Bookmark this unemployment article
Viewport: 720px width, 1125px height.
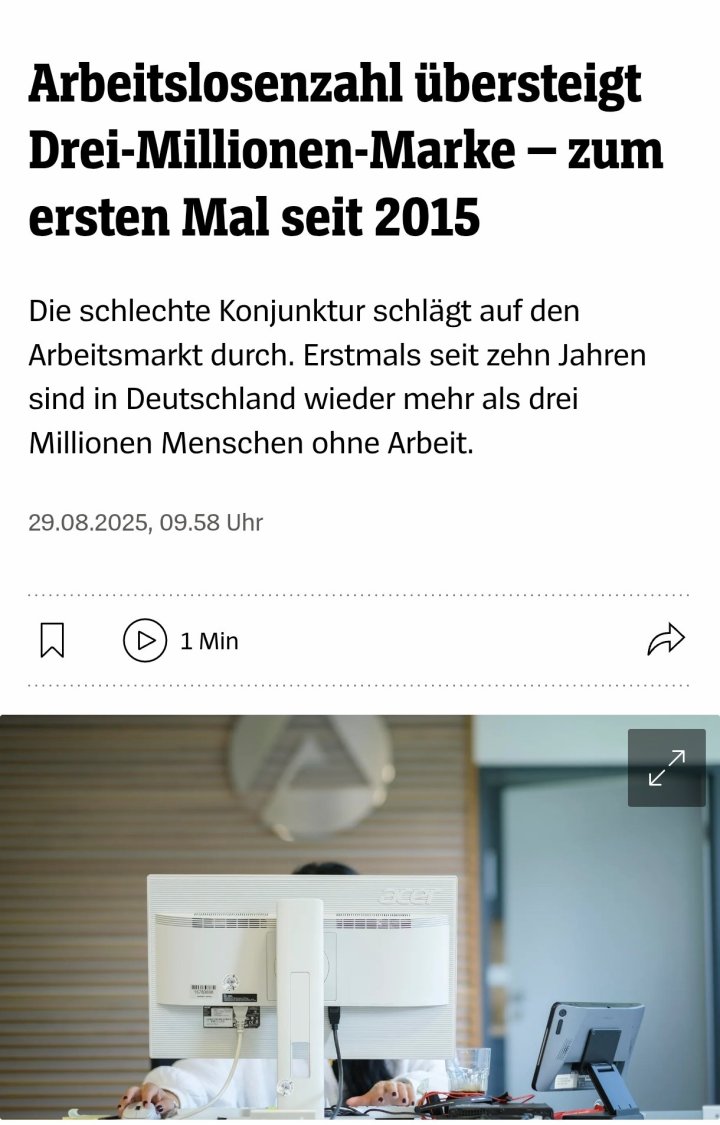pos(52,640)
